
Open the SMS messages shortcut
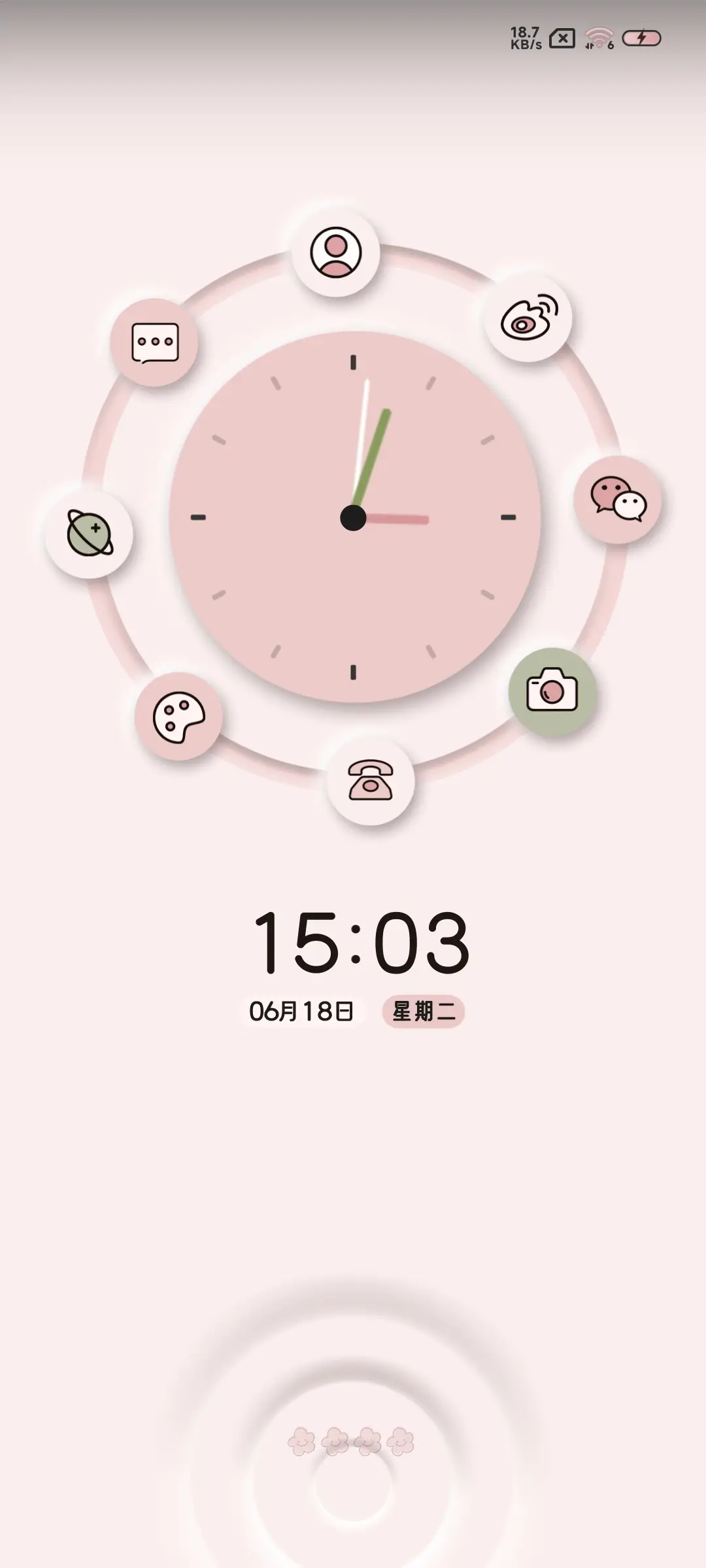(155, 342)
